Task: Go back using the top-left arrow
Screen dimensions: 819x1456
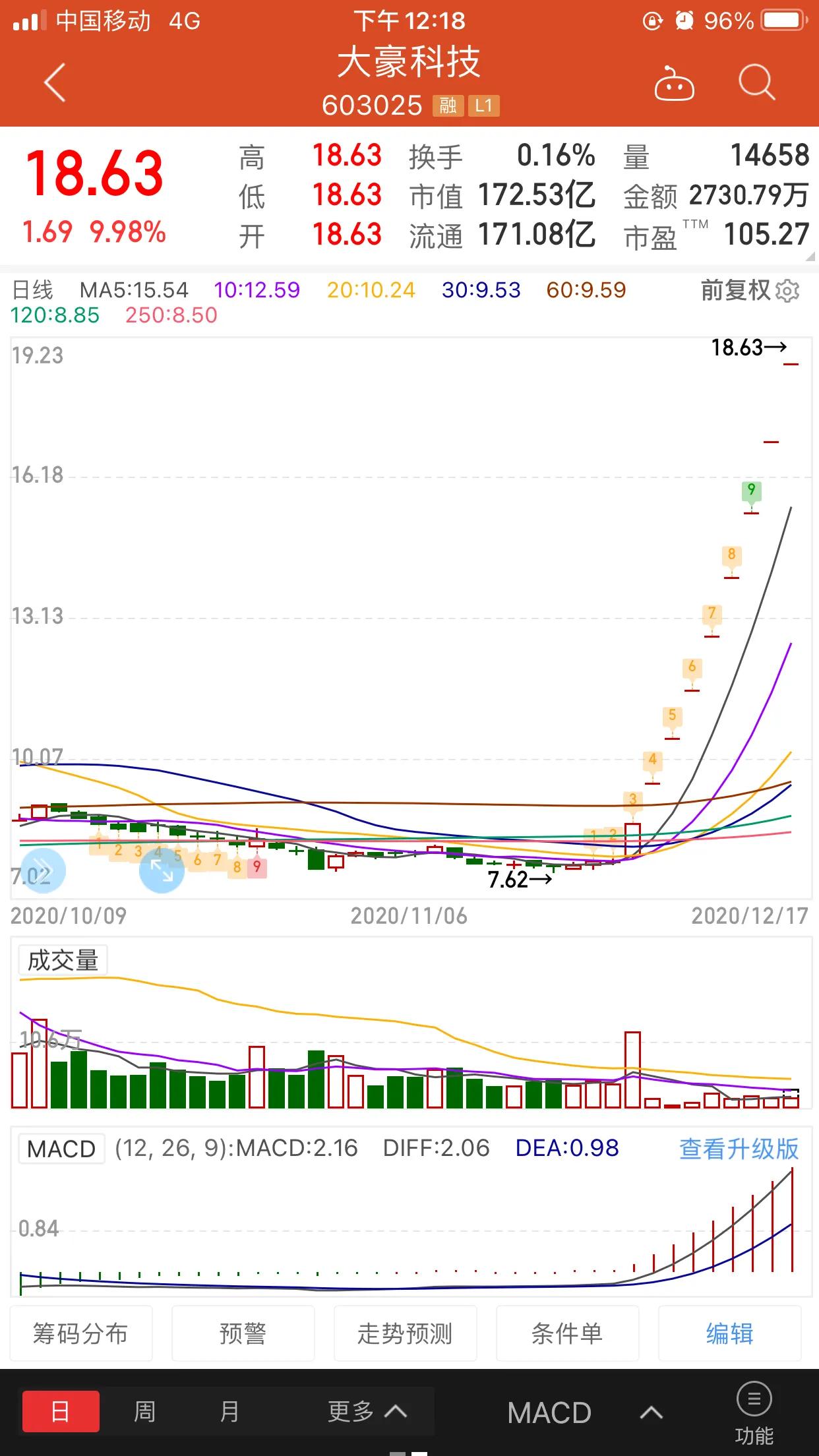Action: [55, 83]
